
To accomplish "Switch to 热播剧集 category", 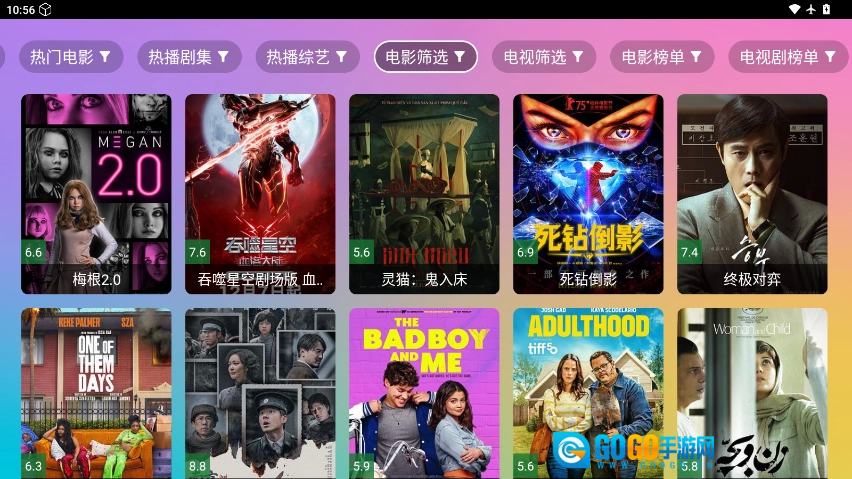I will point(189,57).
